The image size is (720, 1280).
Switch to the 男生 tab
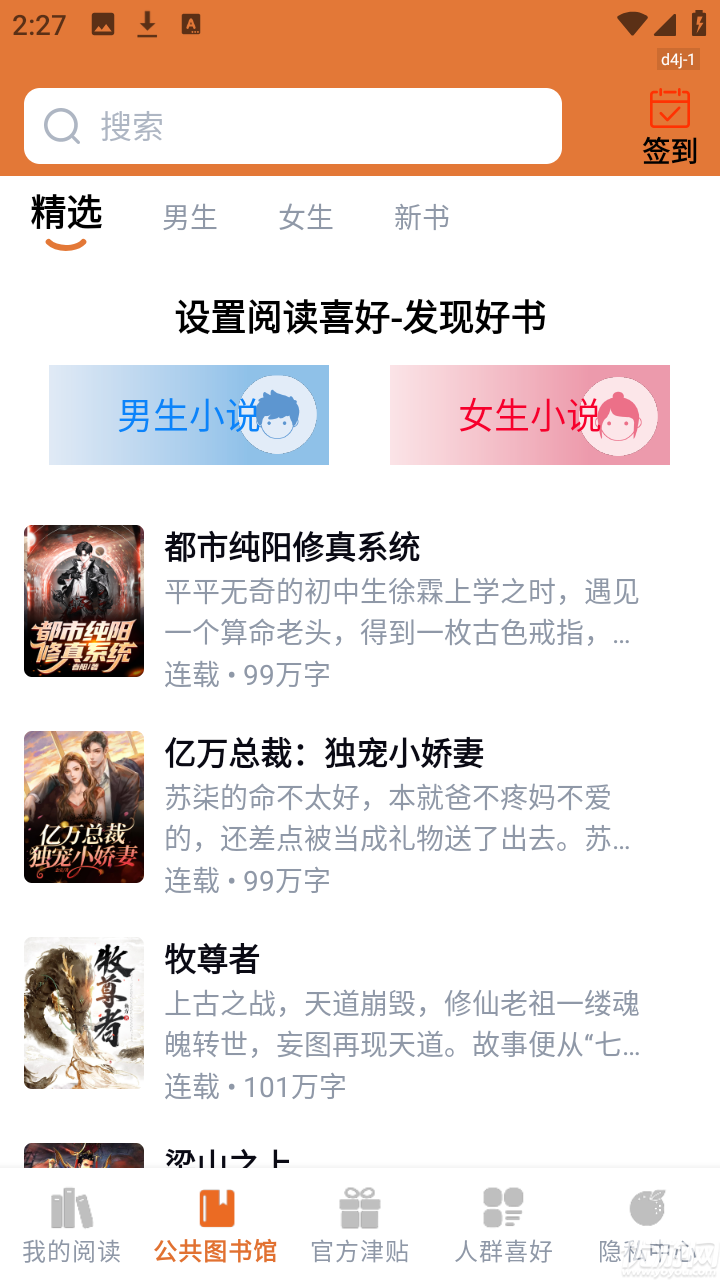click(x=190, y=218)
